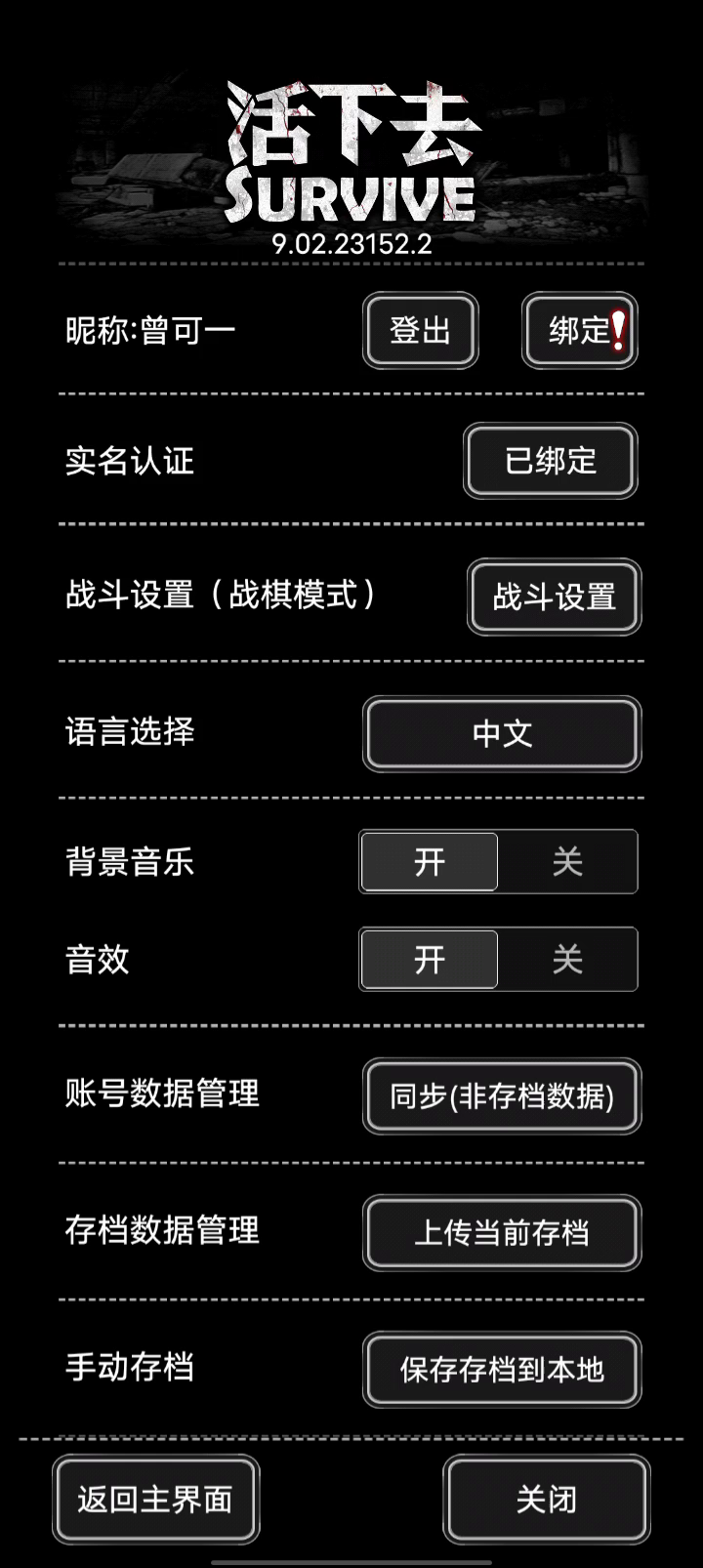
Task: Tap the 绑定 bind account button
Action: (580, 331)
